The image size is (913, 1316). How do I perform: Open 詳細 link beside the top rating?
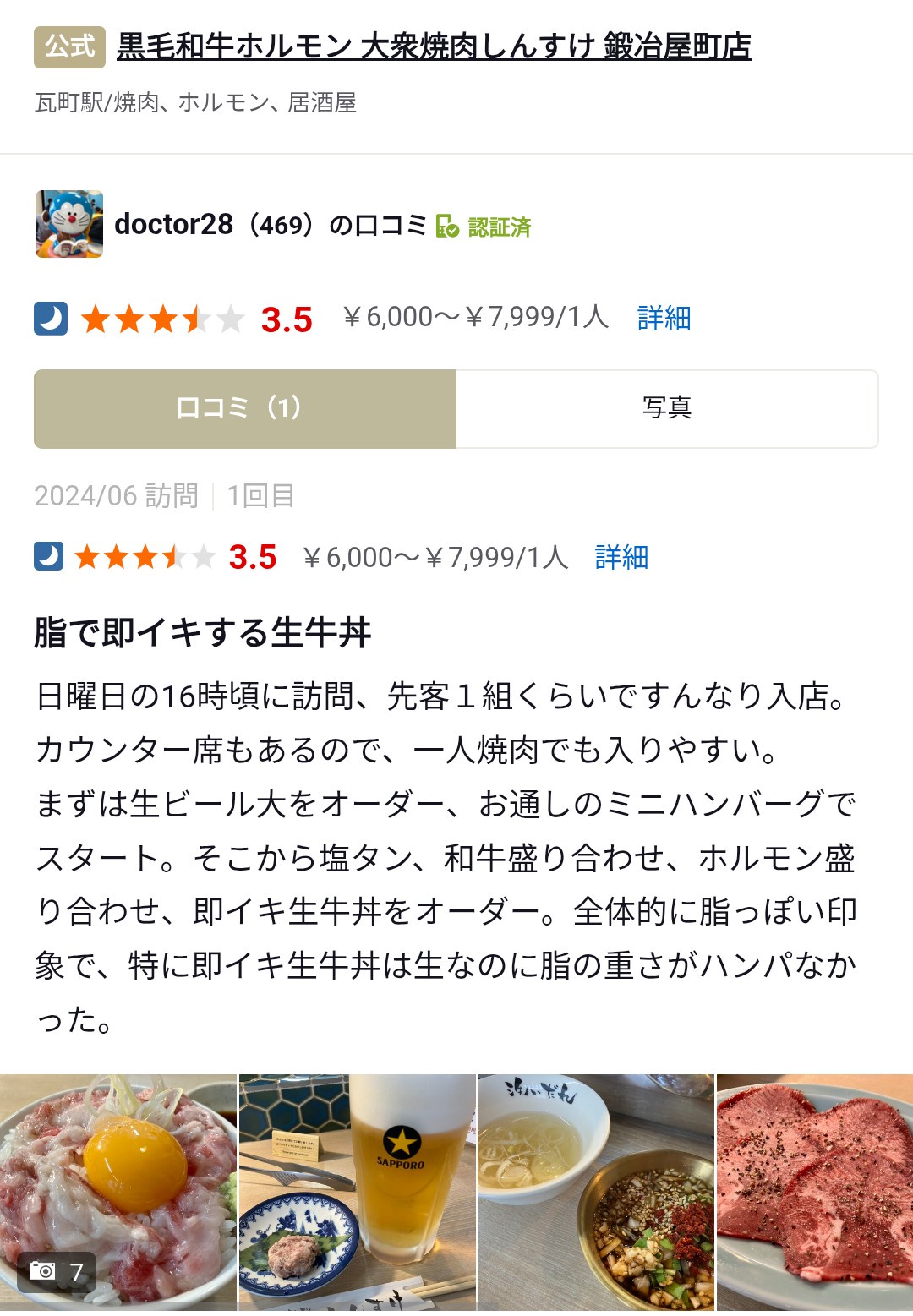(664, 319)
